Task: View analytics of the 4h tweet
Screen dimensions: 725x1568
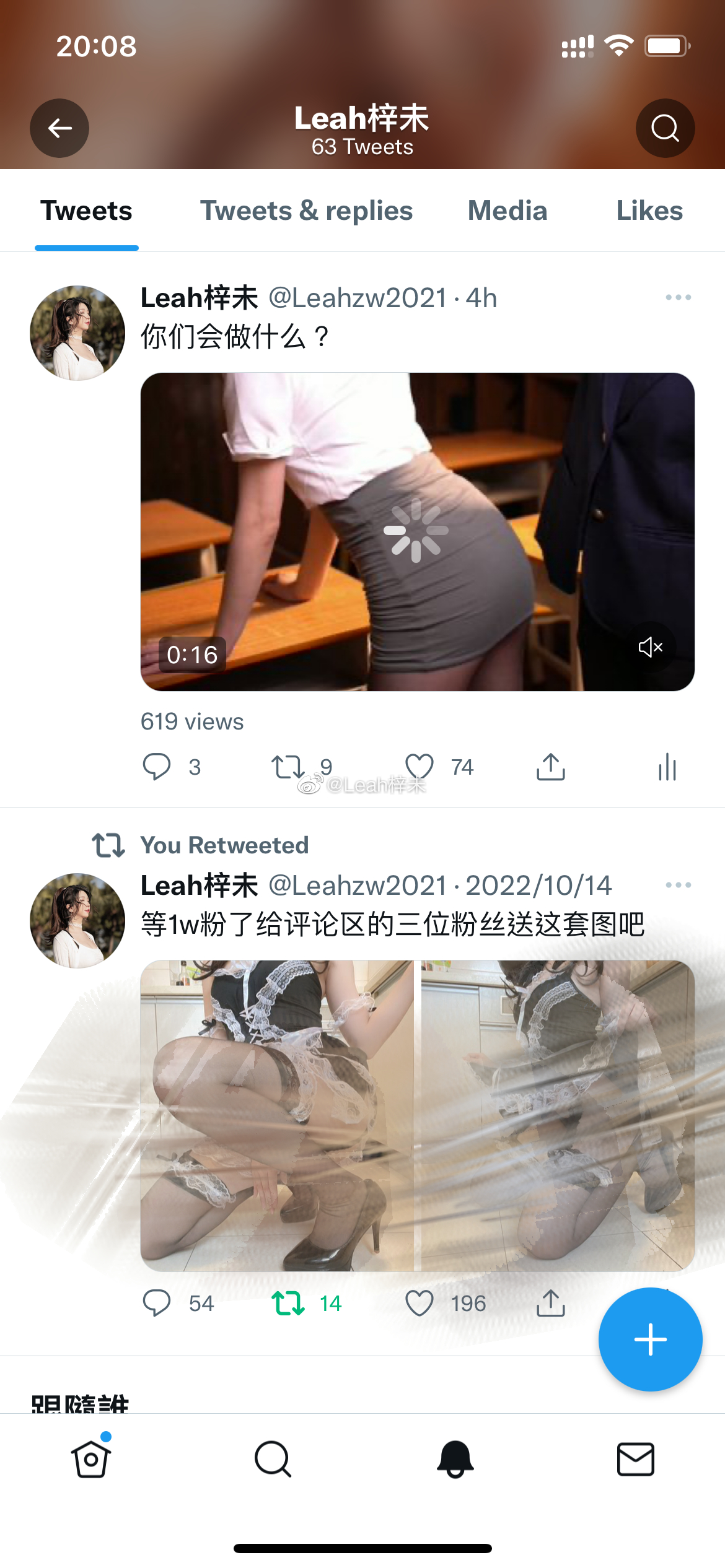Action: point(667,767)
